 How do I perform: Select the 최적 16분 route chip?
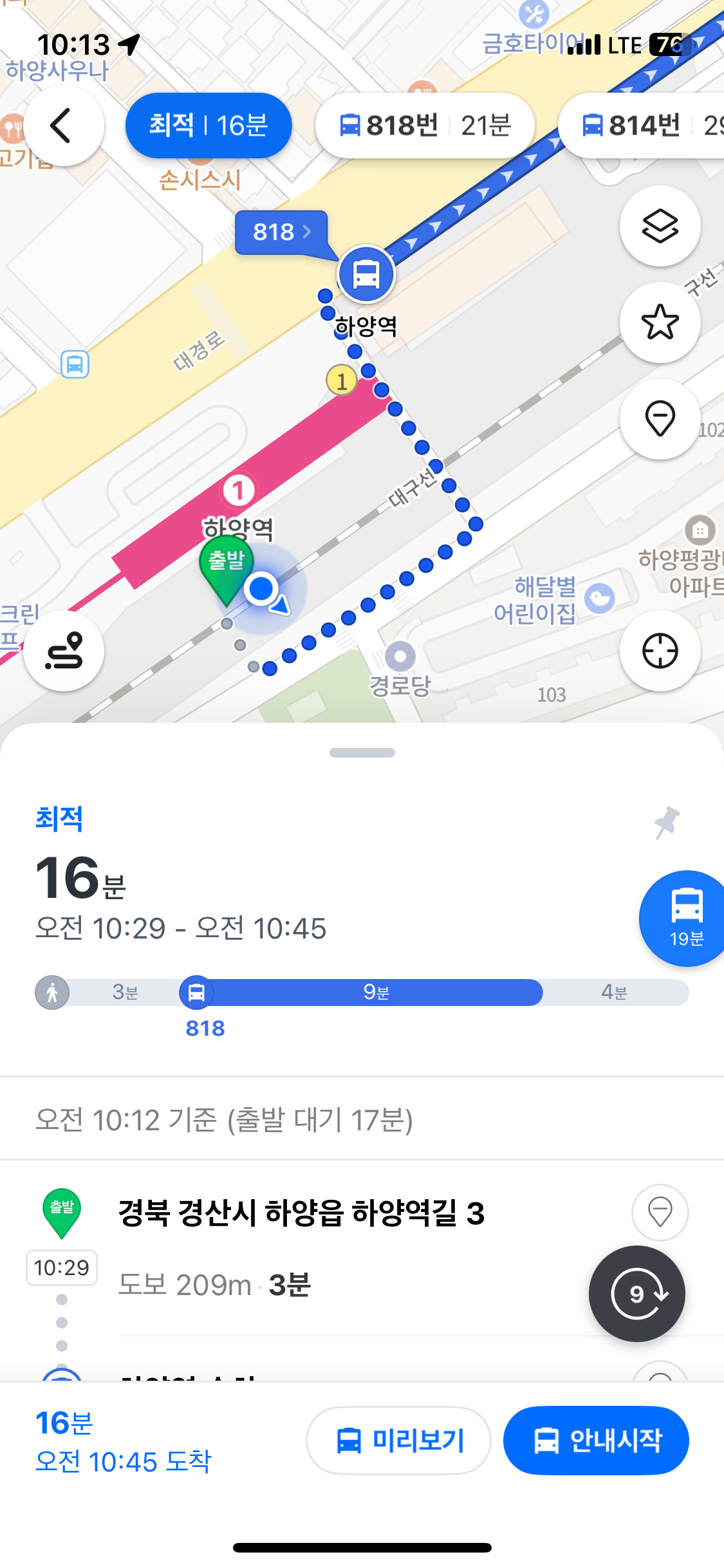click(x=209, y=126)
